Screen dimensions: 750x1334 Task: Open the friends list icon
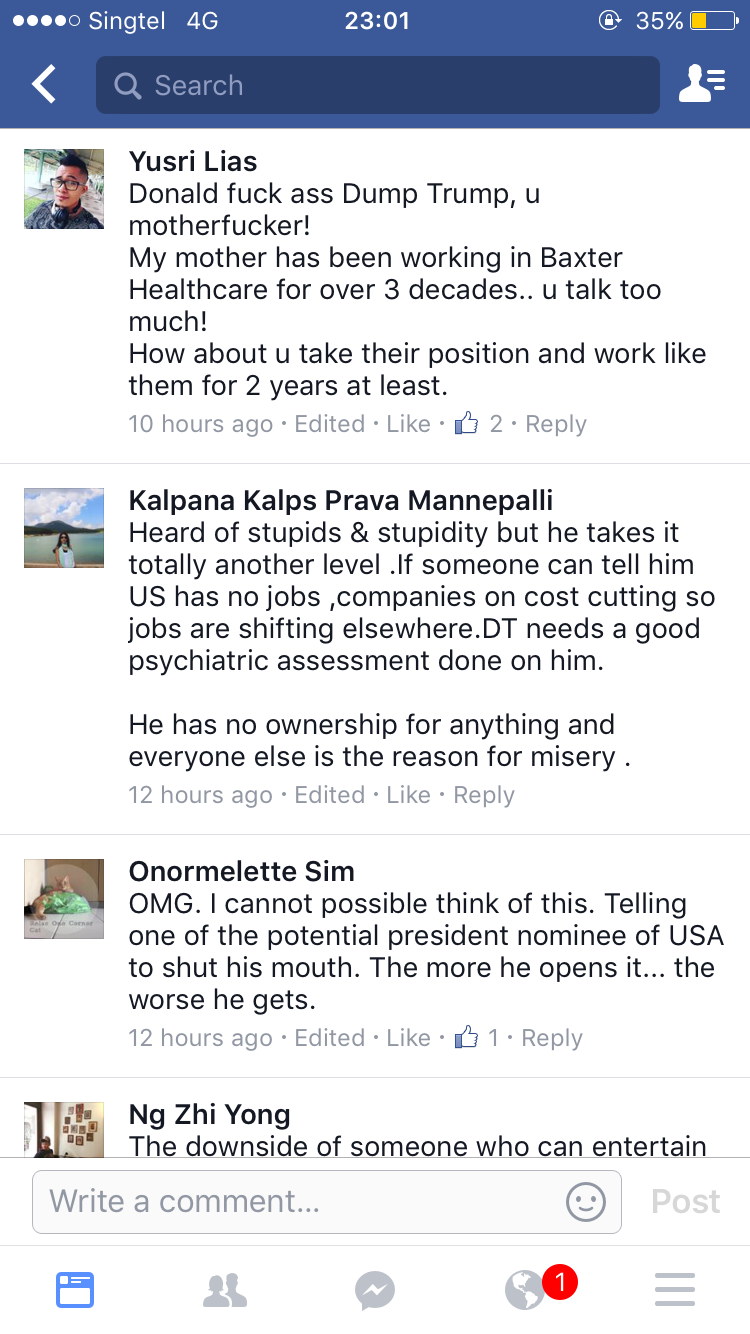pyautogui.click(x=702, y=85)
